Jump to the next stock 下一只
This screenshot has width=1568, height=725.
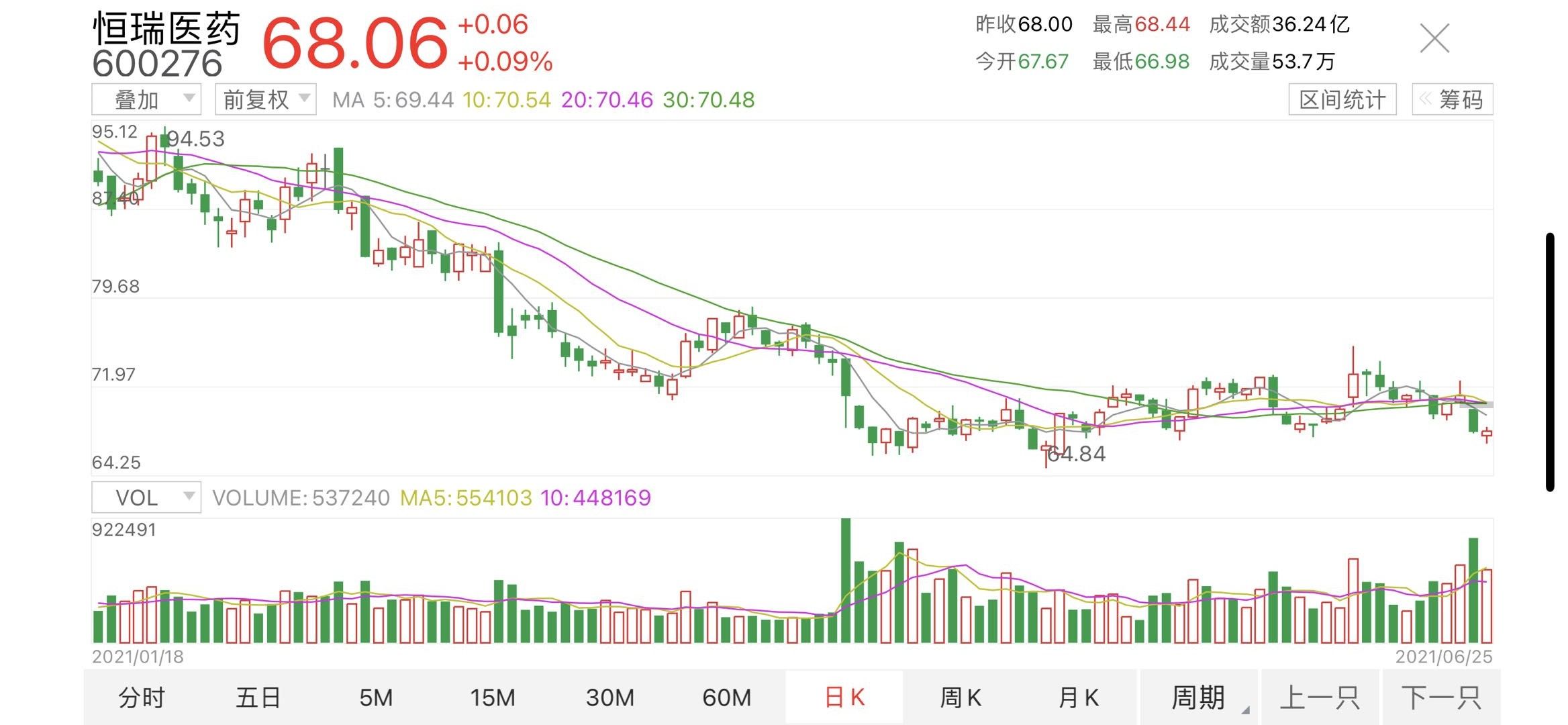(1441, 698)
